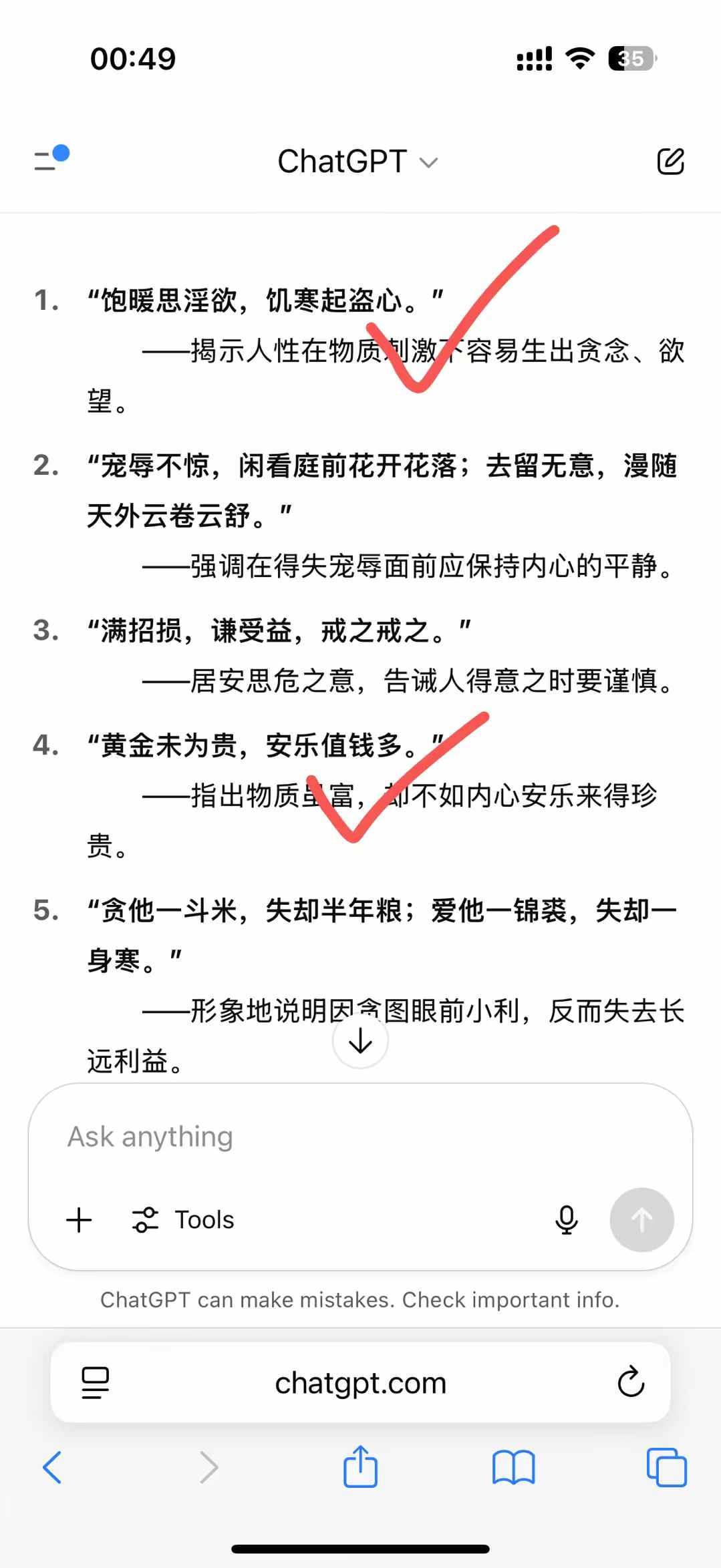This screenshot has height=1568, width=721.
Task: Open the sidebar menu
Action: tap(48, 160)
